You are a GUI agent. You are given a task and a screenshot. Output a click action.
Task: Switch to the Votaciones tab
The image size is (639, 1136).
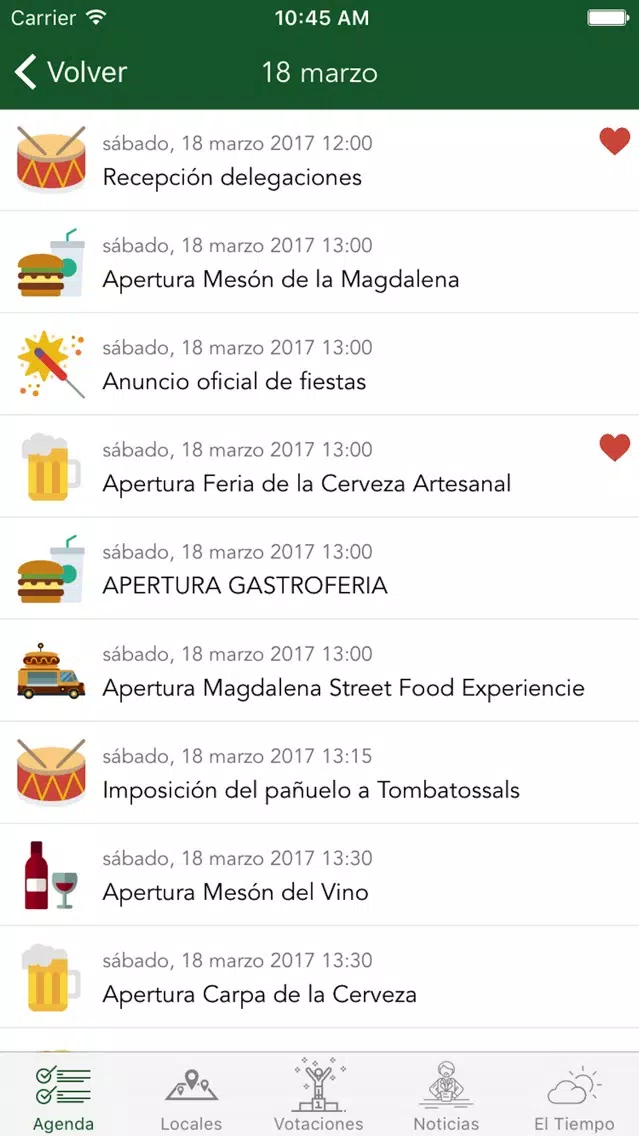click(319, 1095)
